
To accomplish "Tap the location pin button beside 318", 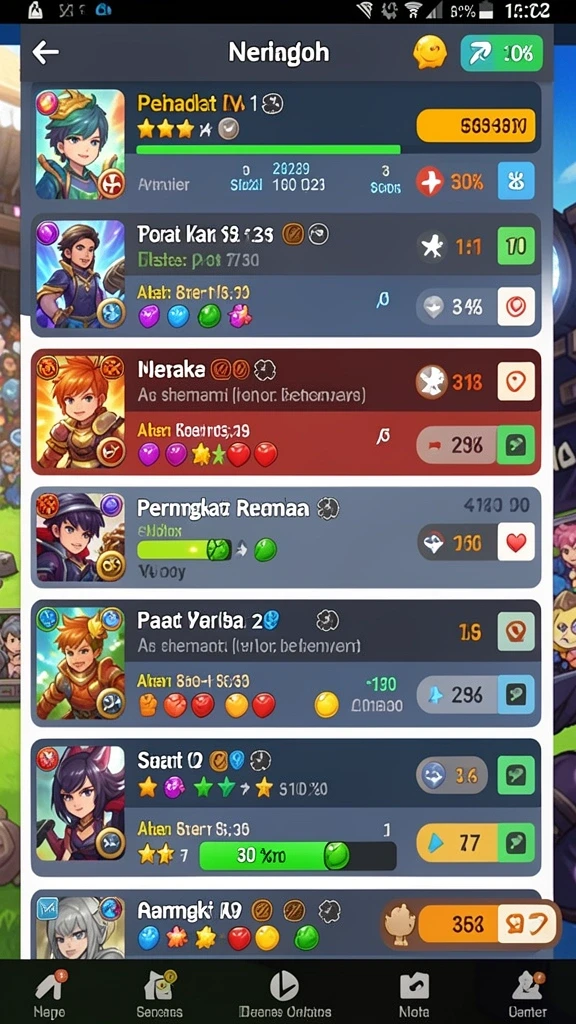I will pyautogui.click(x=516, y=381).
